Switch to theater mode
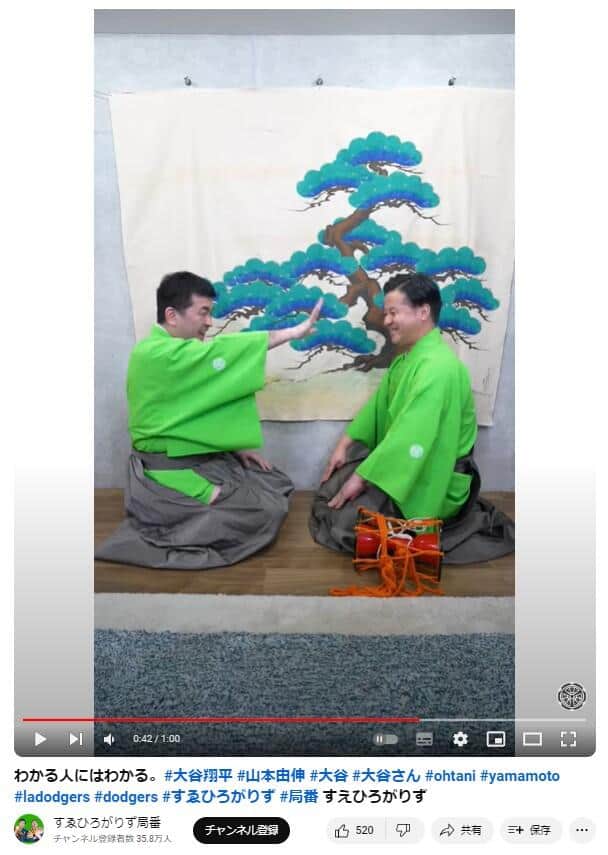The width and height of the screenshot is (608, 855). point(532,739)
